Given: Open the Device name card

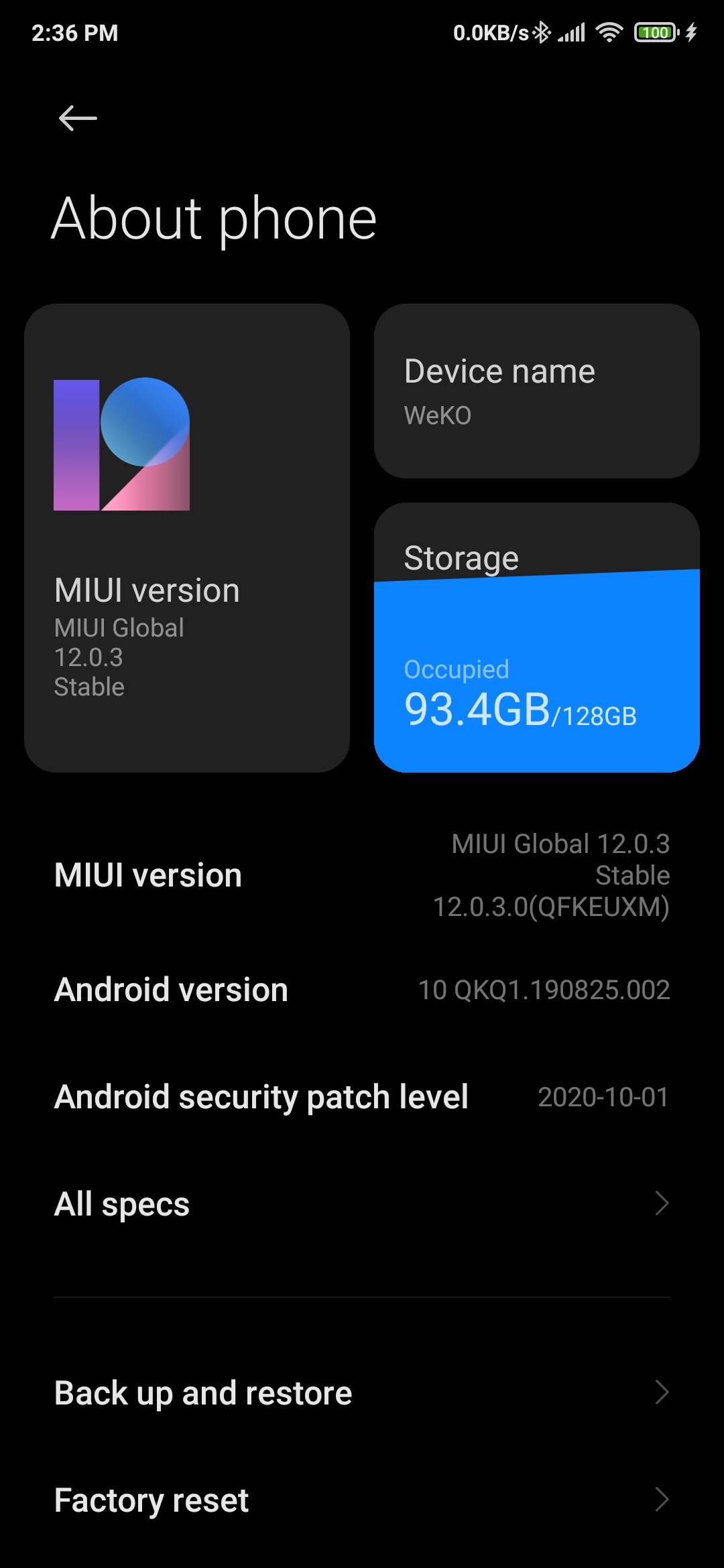Looking at the screenshot, I should pyautogui.click(x=537, y=391).
